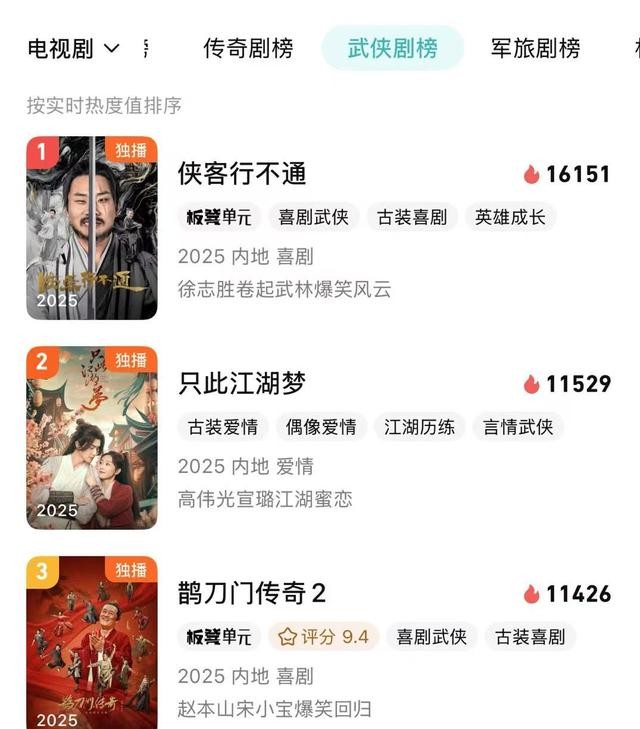640x729 pixels.
Task: Tap the 偶像爱情 tag
Action: (x=321, y=427)
